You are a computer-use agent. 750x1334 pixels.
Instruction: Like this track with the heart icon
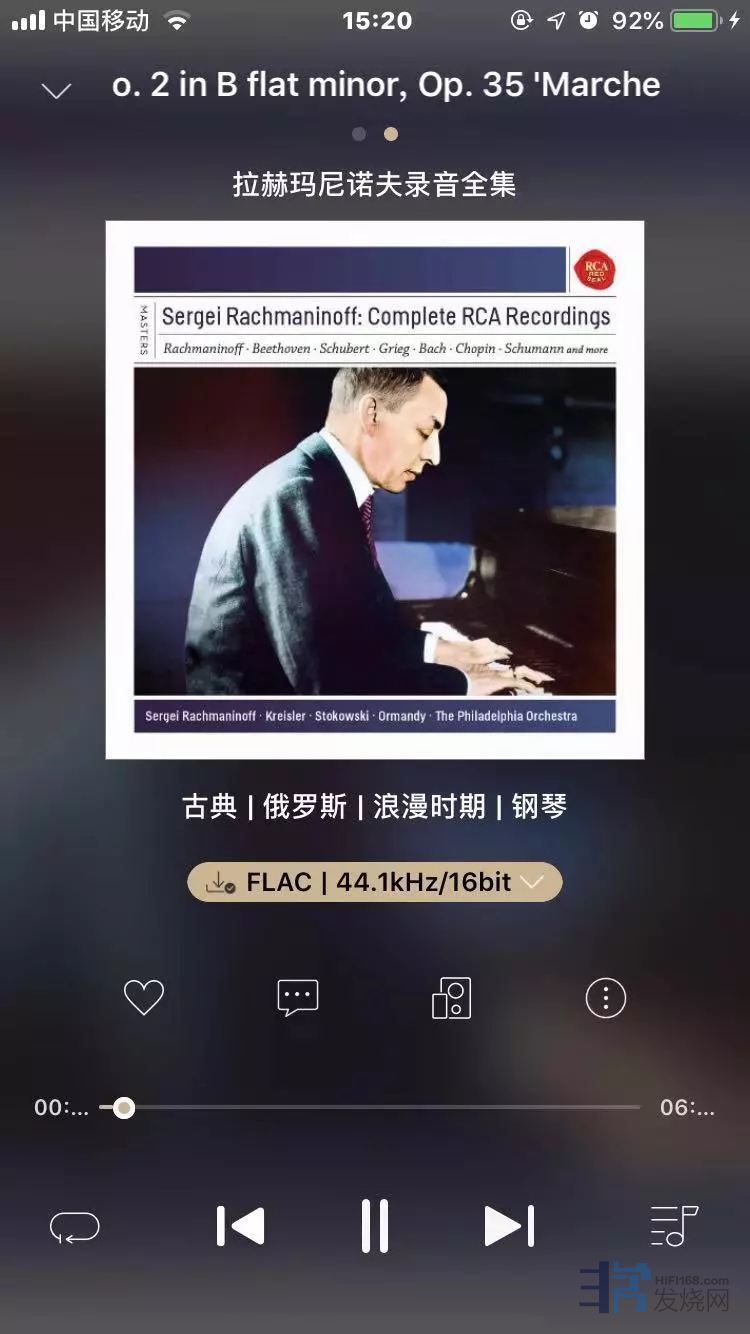tap(143, 997)
